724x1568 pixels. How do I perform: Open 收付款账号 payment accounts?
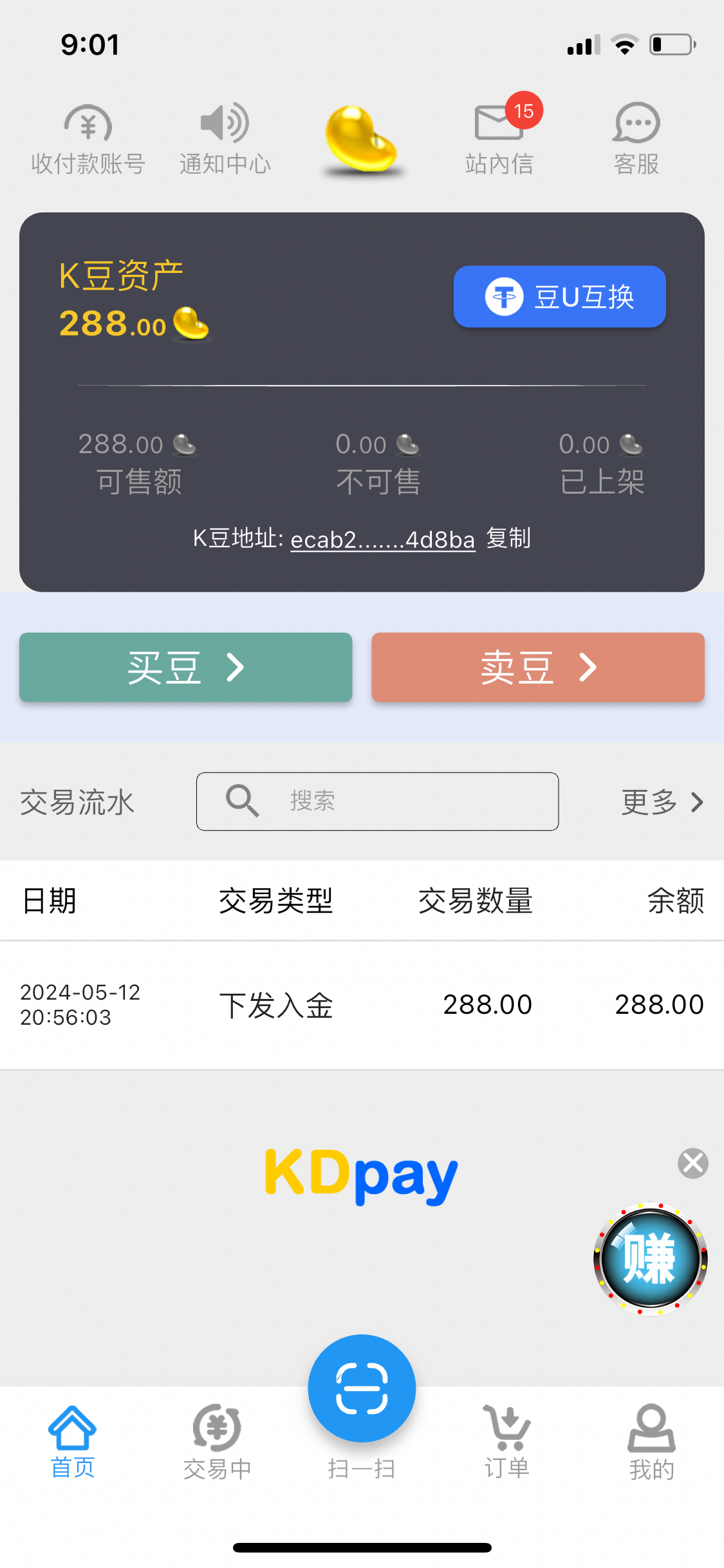[88, 140]
